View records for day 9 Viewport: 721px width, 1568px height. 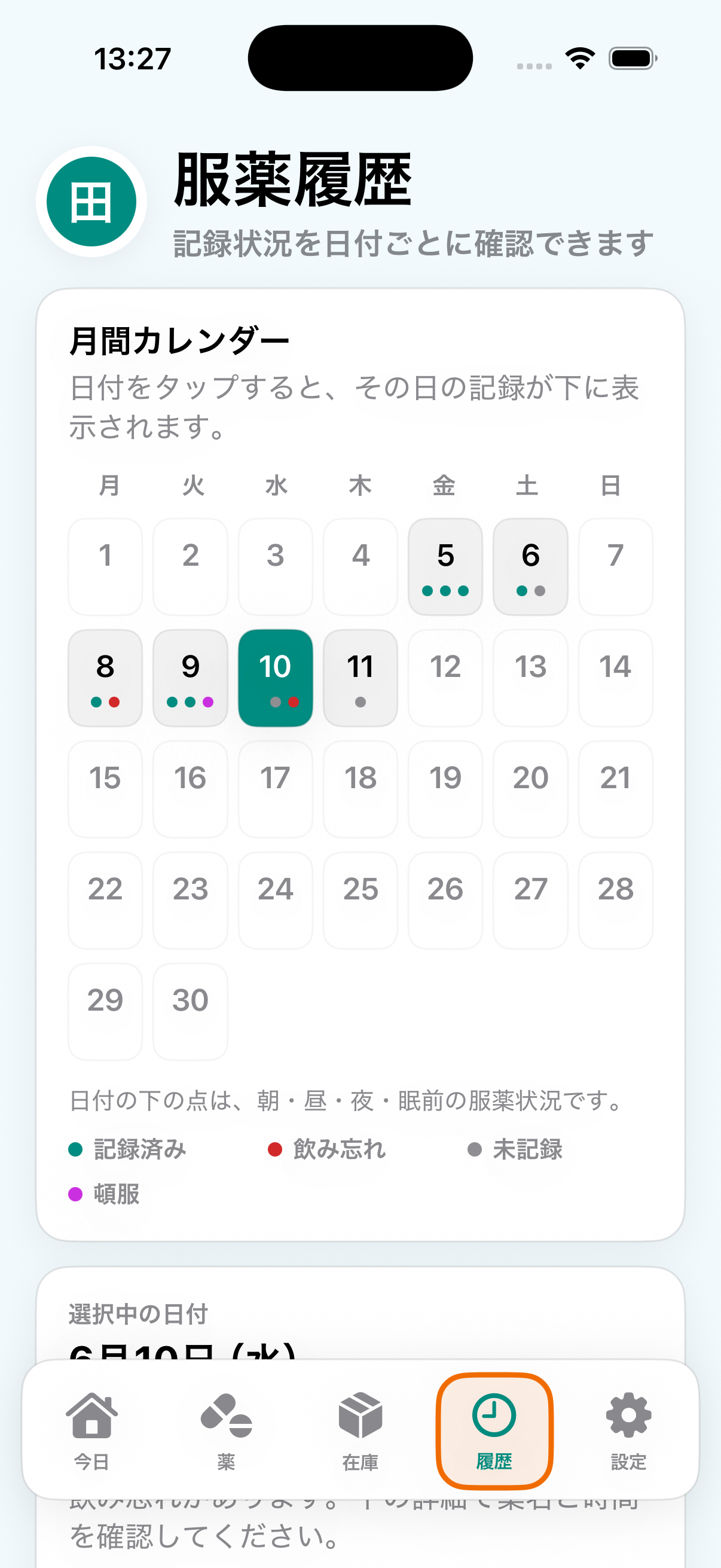(191, 678)
